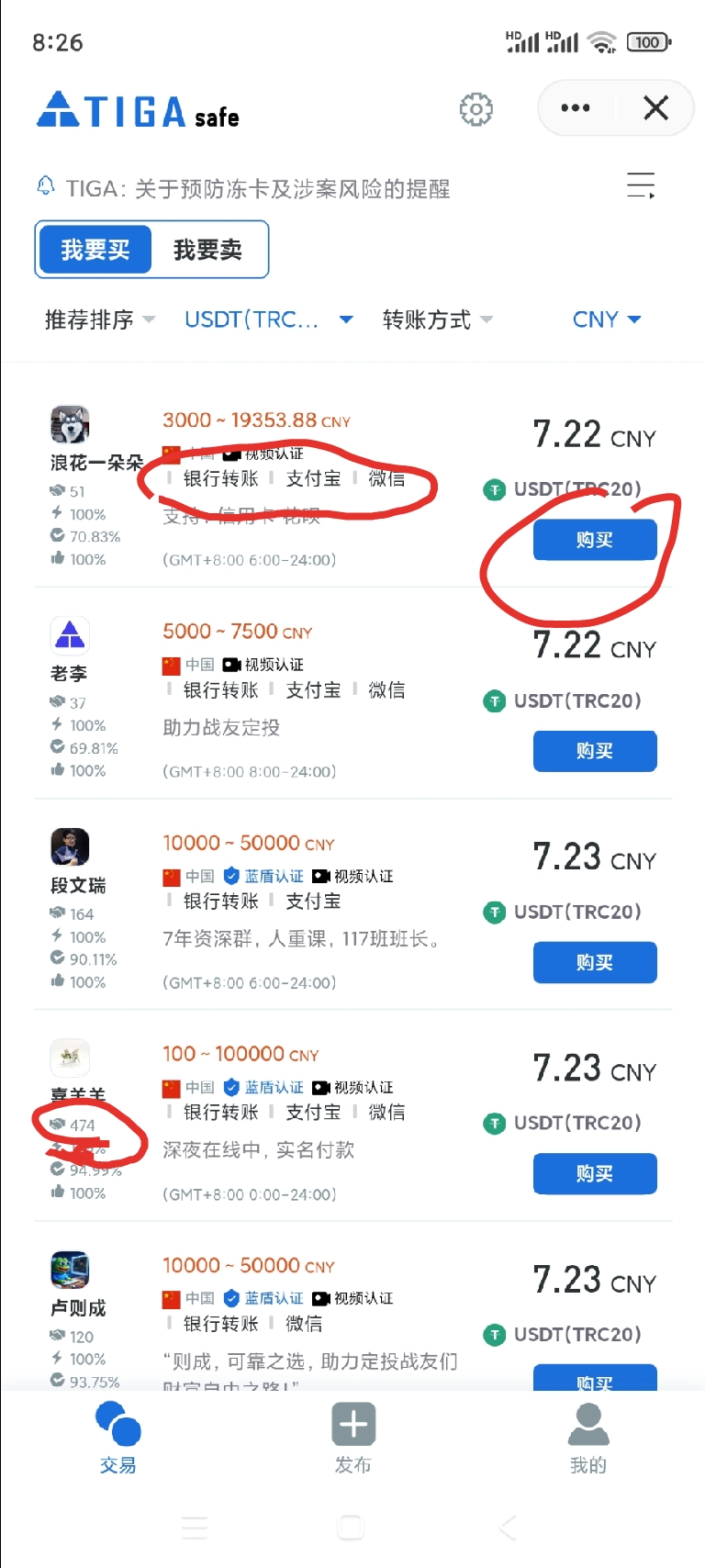705x1568 pixels.
Task: View 段文瑞's seller avatar
Action: point(70,846)
